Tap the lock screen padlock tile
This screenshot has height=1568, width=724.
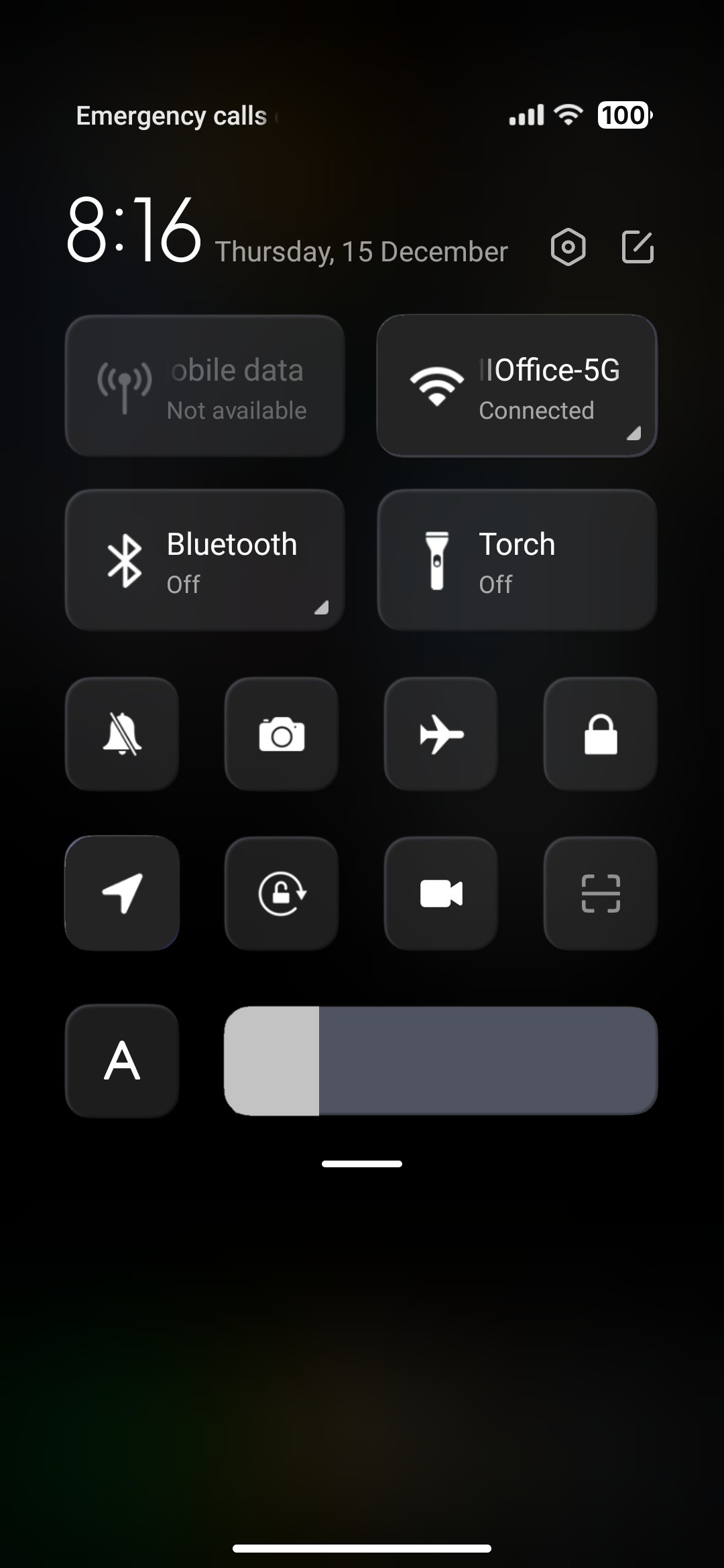tap(601, 734)
